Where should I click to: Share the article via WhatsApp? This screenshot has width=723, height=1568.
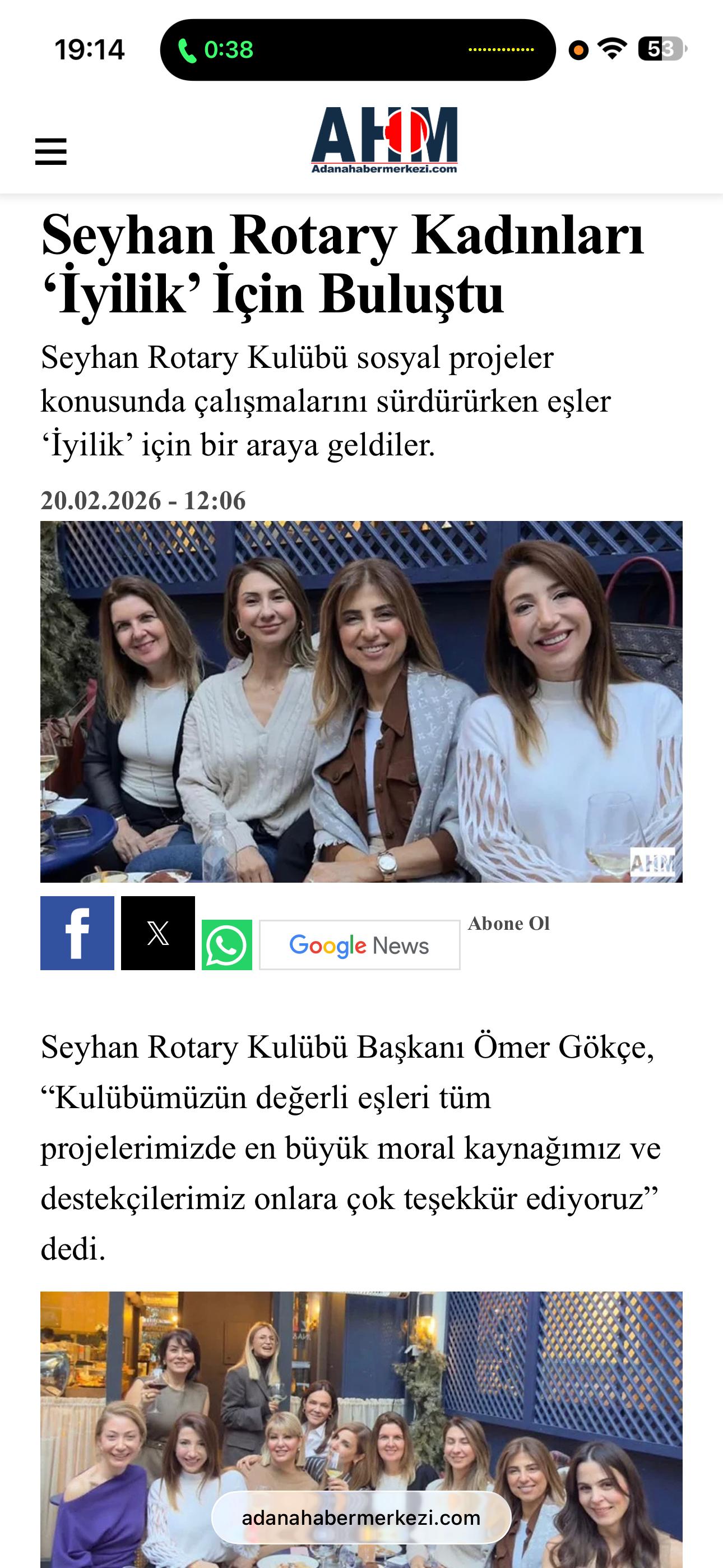point(227,945)
